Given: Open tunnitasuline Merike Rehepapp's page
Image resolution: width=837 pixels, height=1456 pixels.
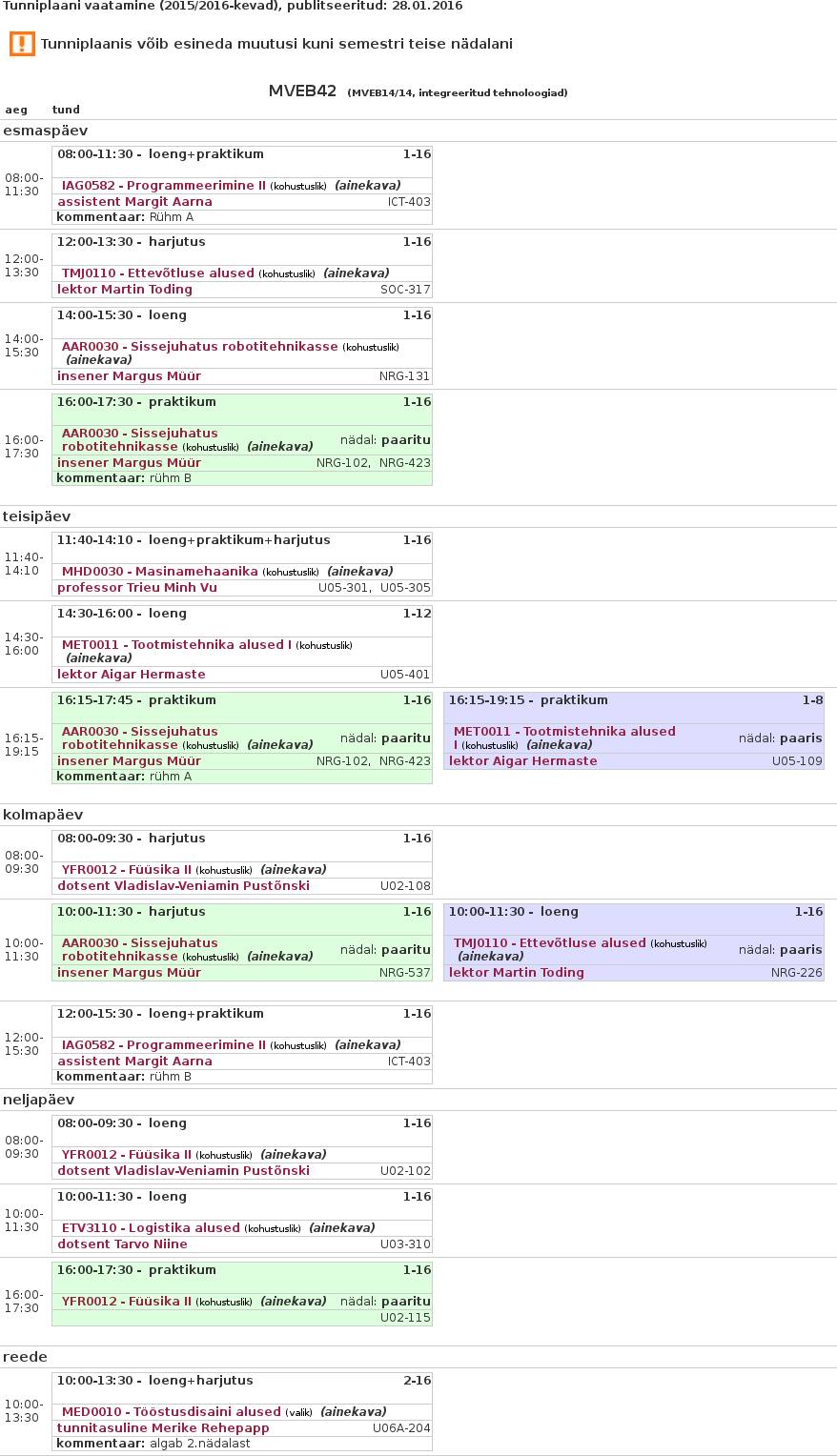Looking at the screenshot, I should click(163, 1428).
